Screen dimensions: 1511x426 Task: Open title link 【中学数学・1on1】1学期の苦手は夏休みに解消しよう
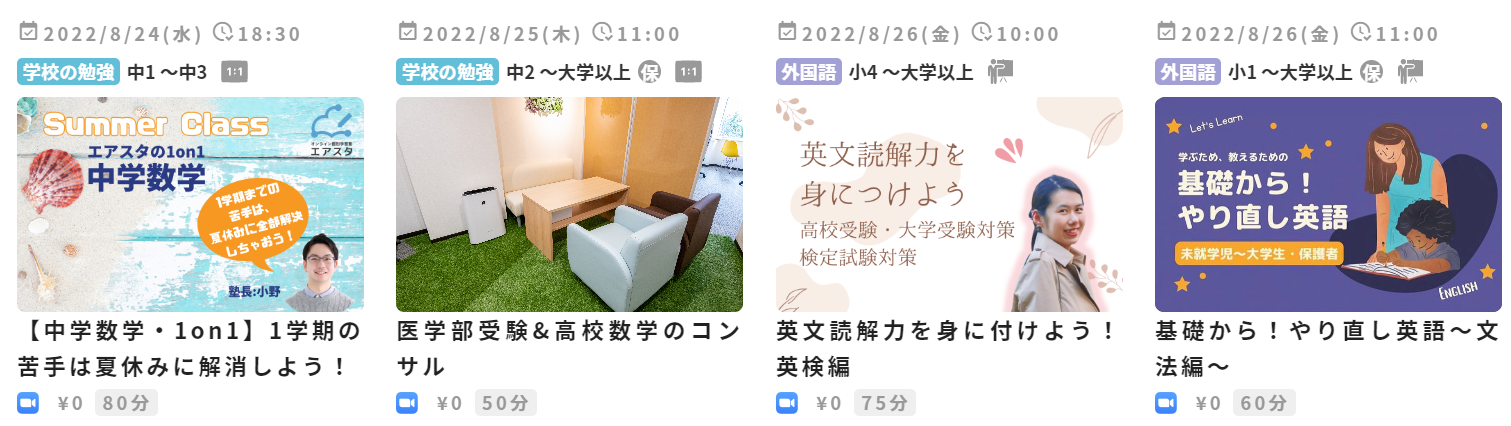(188, 348)
